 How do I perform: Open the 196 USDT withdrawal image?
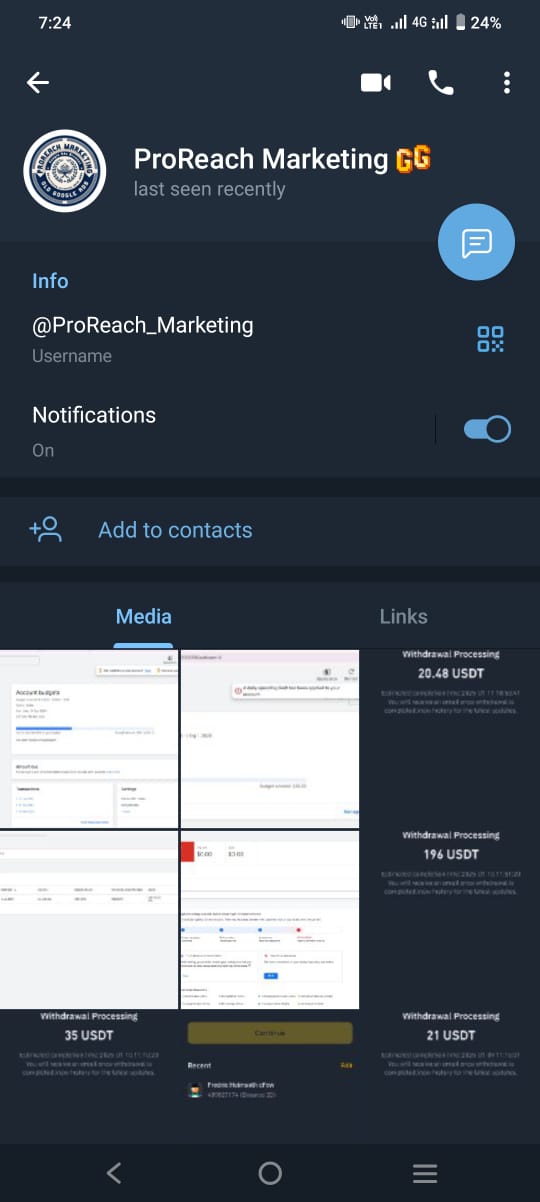[x=450, y=919]
